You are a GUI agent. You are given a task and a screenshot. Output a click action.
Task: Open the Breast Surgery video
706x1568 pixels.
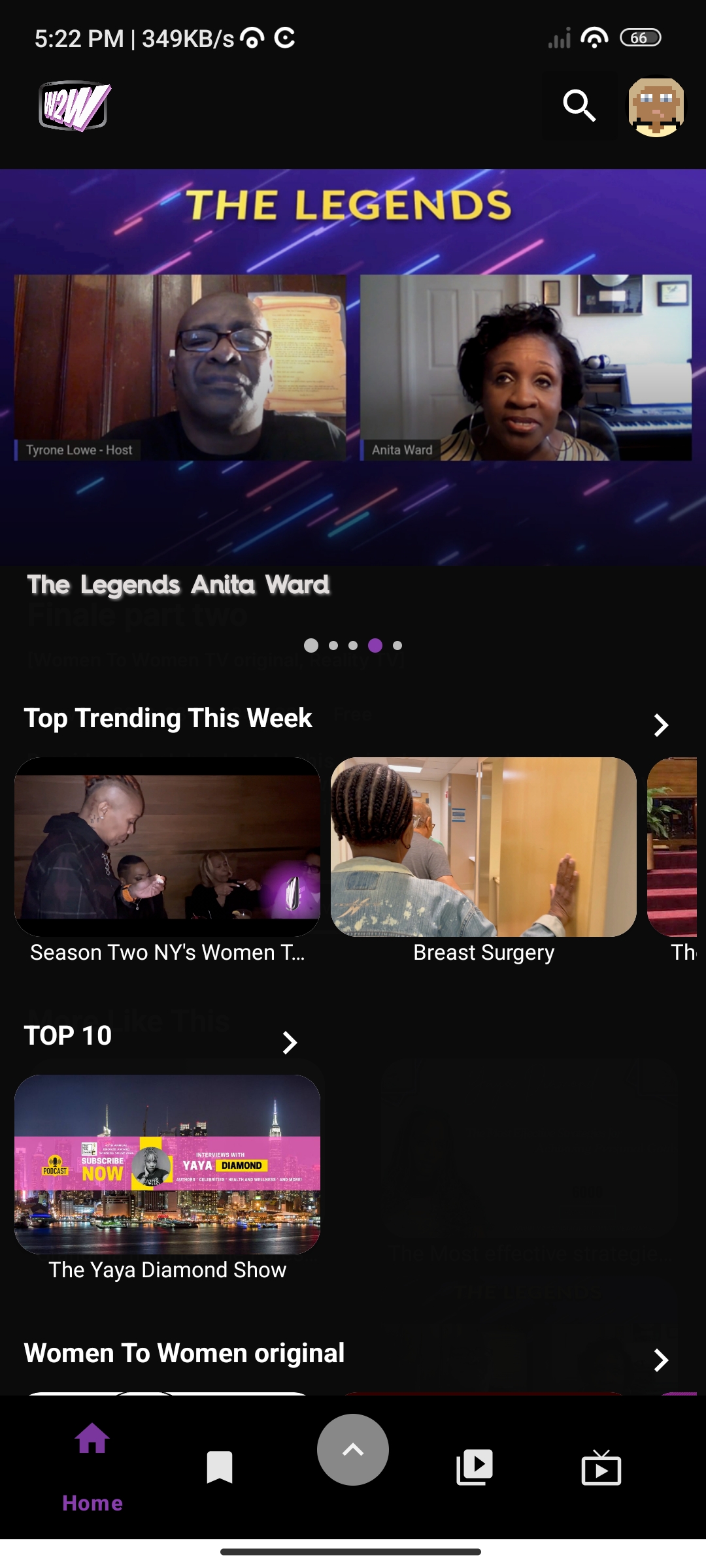tap(484, 847)
